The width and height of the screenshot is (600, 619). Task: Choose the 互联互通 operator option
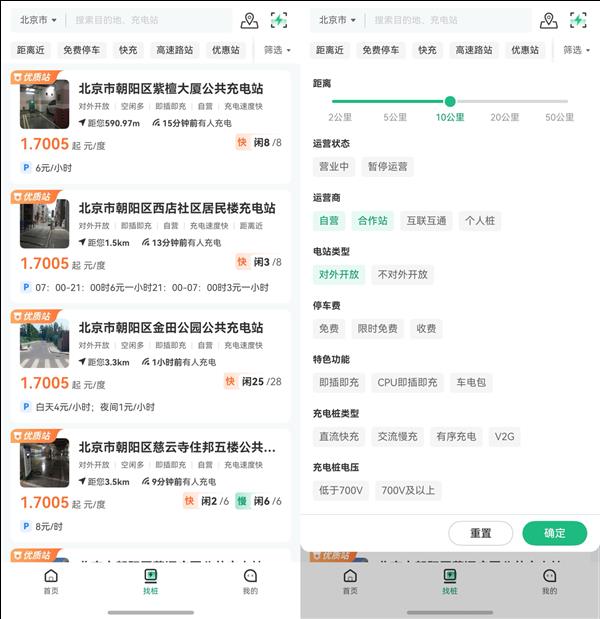426,221
